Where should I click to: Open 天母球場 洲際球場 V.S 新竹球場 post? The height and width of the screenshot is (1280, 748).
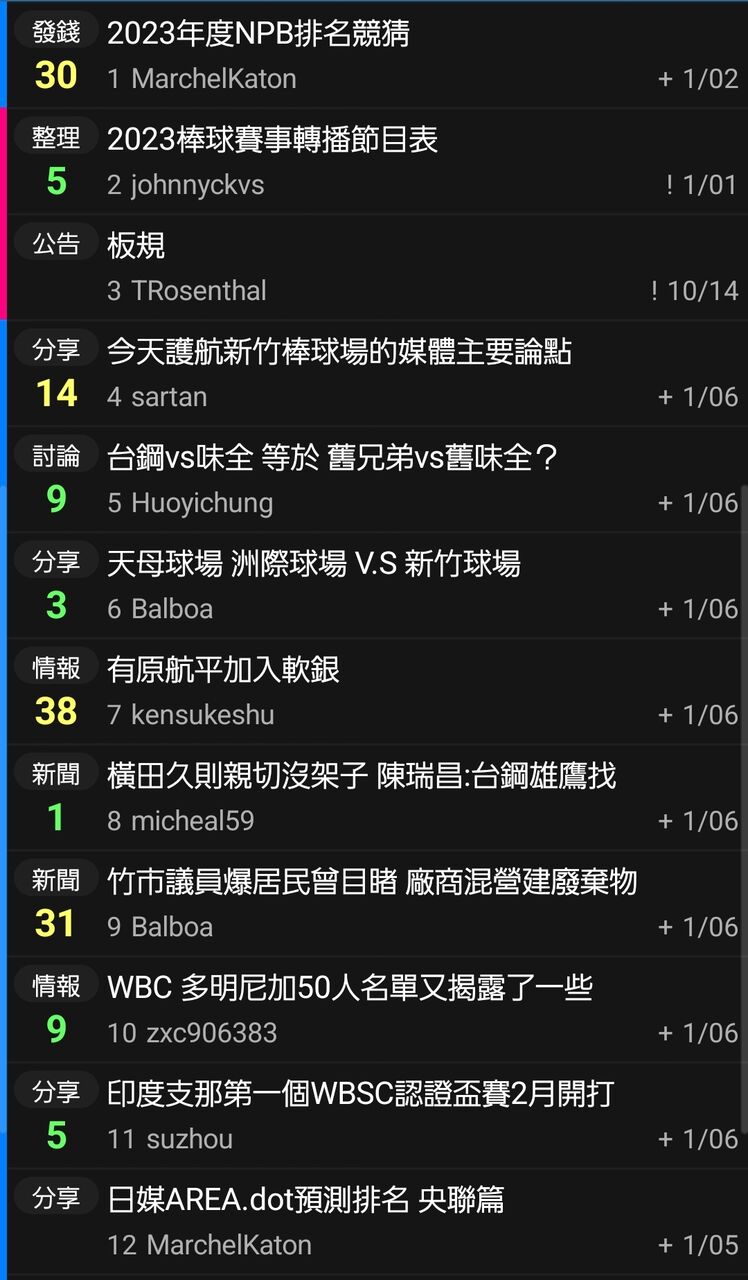tap(313, 564)
